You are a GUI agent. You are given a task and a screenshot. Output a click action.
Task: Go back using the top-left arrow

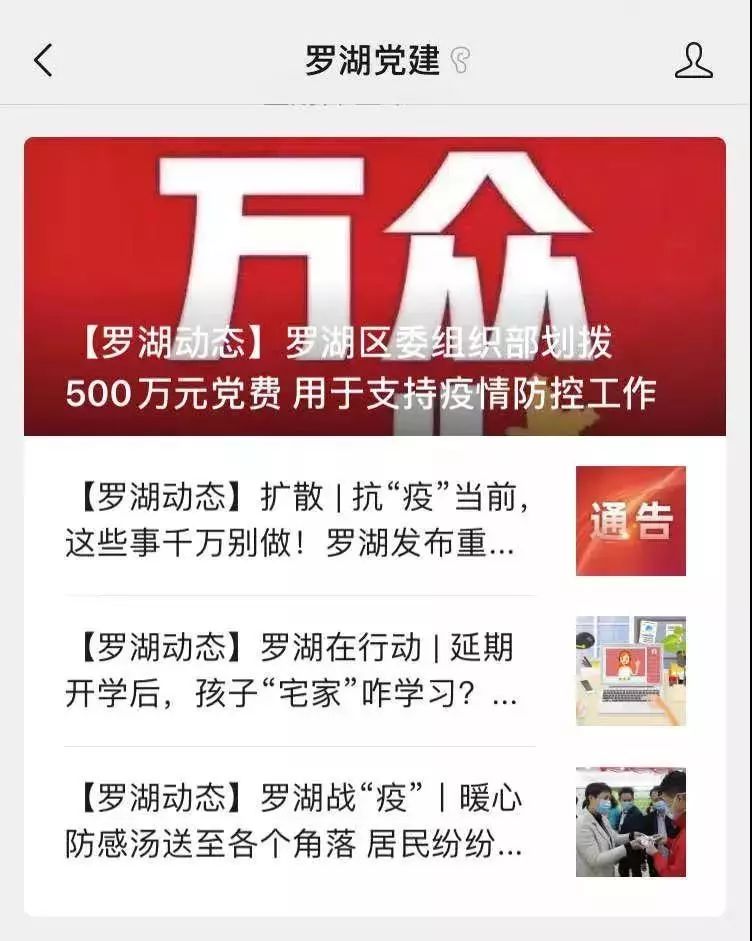(x=43, y=61)
